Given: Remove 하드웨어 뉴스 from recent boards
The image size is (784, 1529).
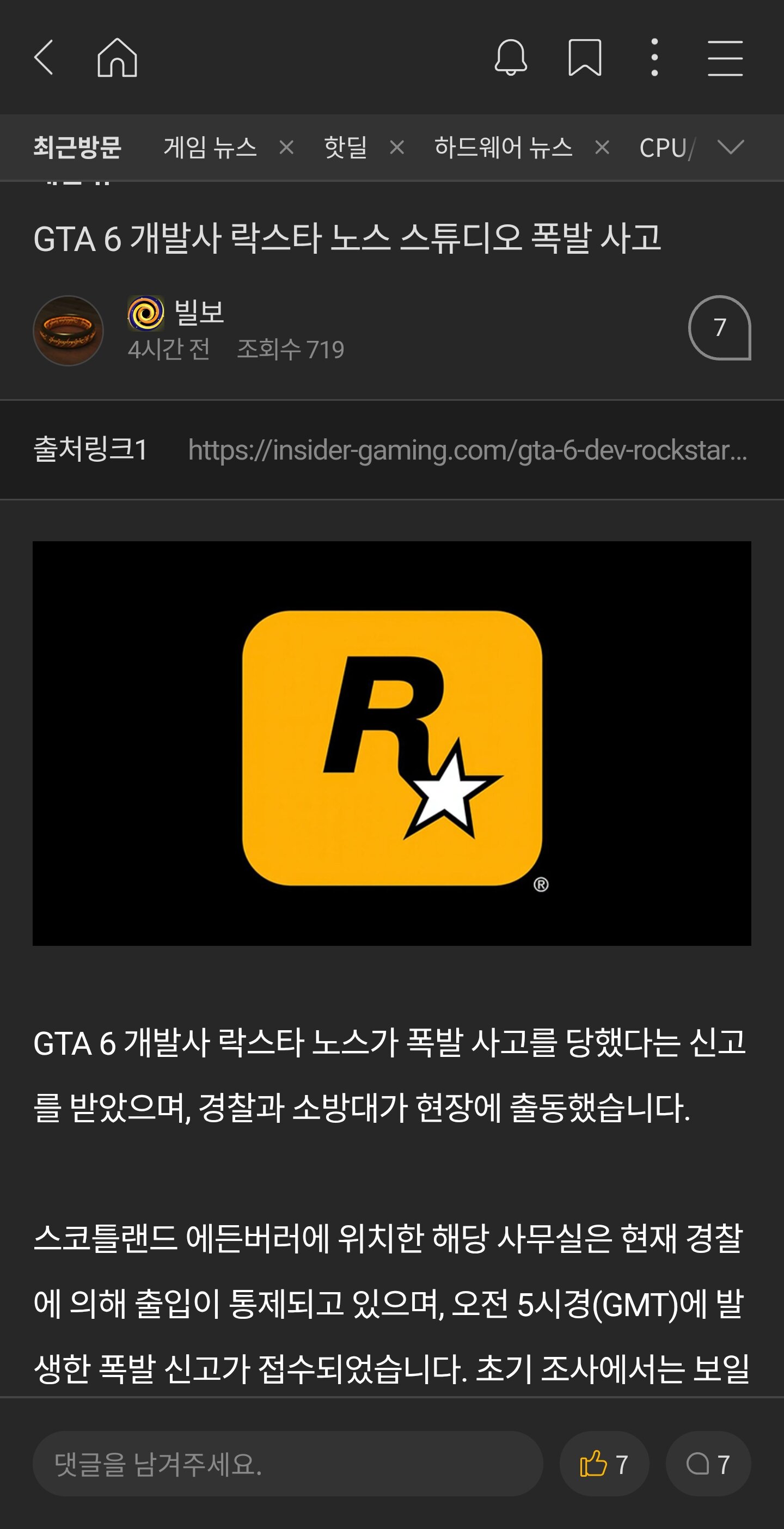Looking at the screenshot, I should (602, 147).
